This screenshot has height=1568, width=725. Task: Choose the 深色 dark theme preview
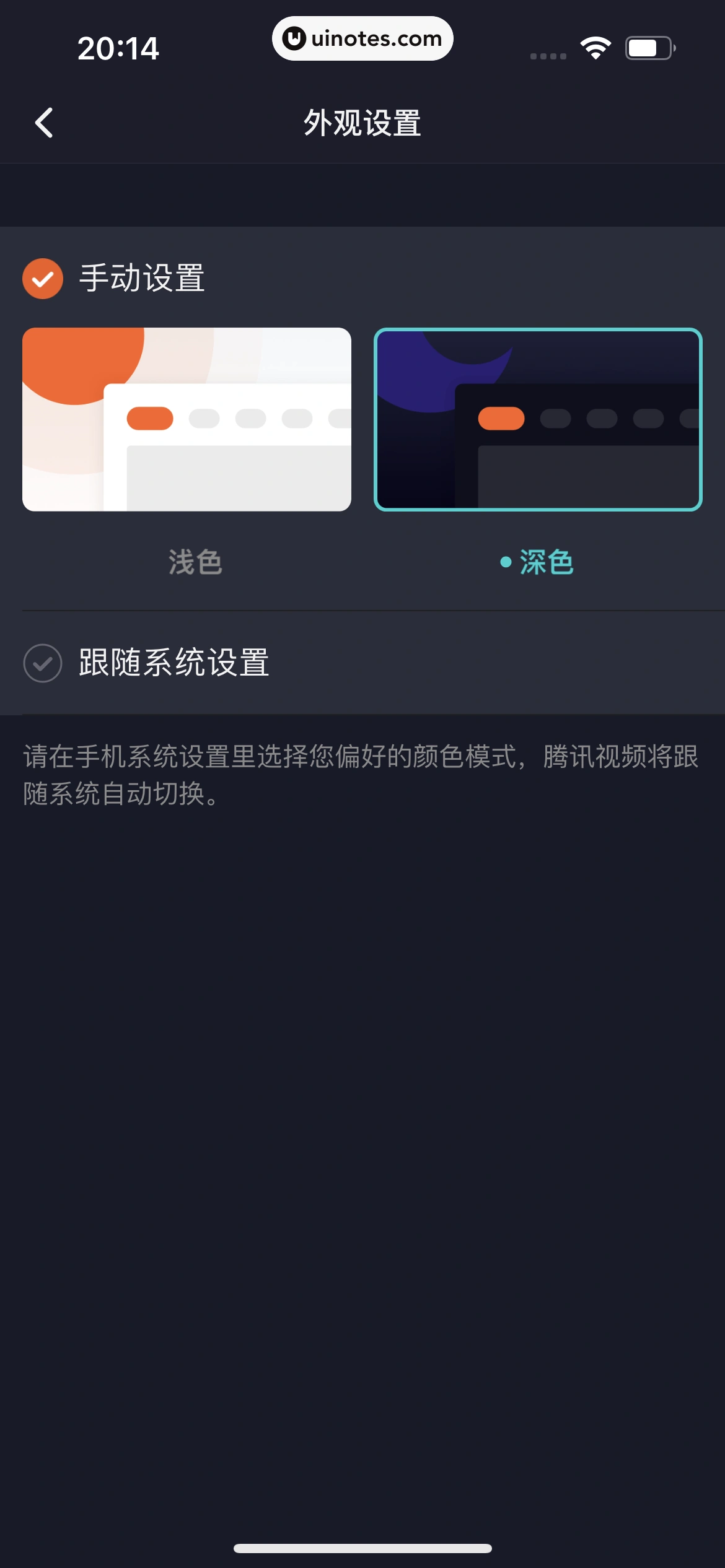tap(537, 419)
